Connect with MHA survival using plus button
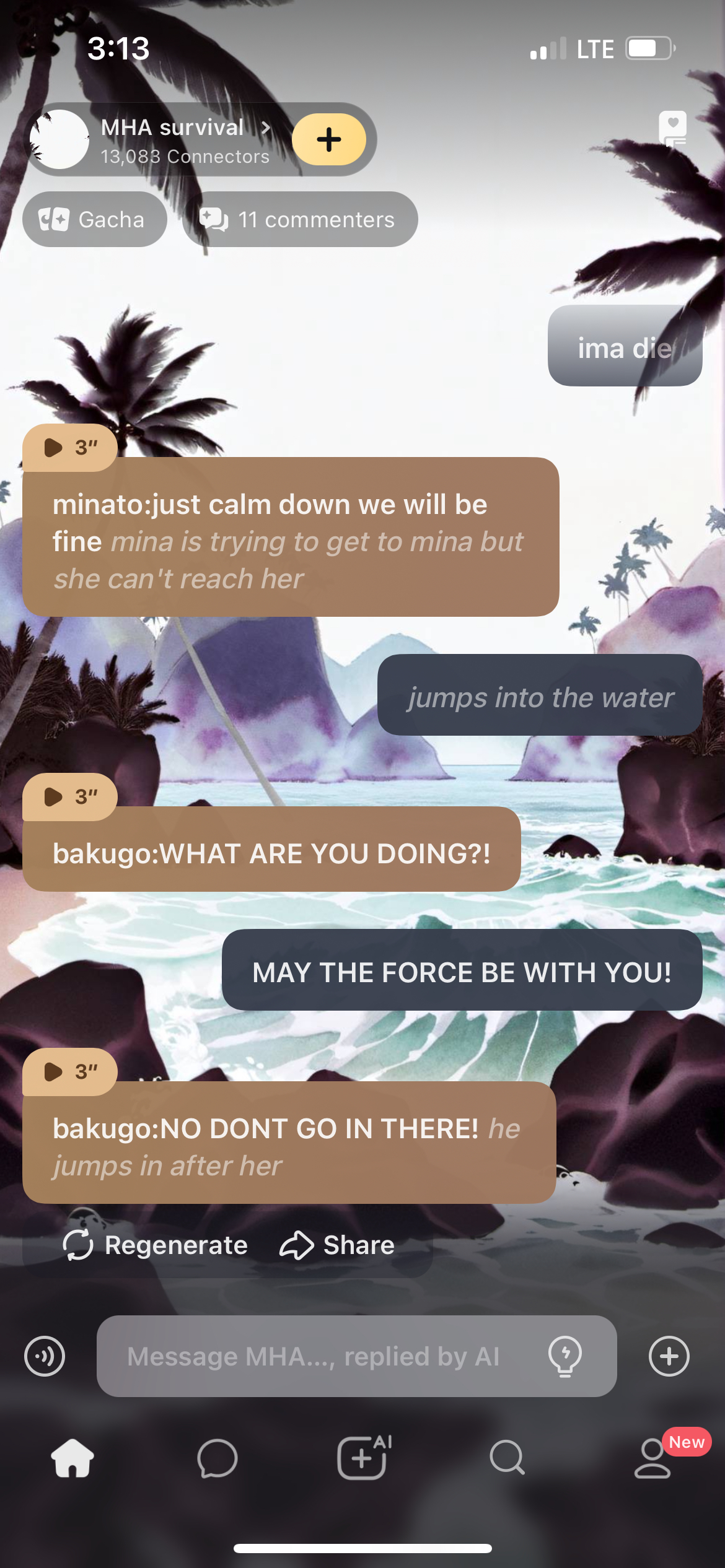 [328, 139]
